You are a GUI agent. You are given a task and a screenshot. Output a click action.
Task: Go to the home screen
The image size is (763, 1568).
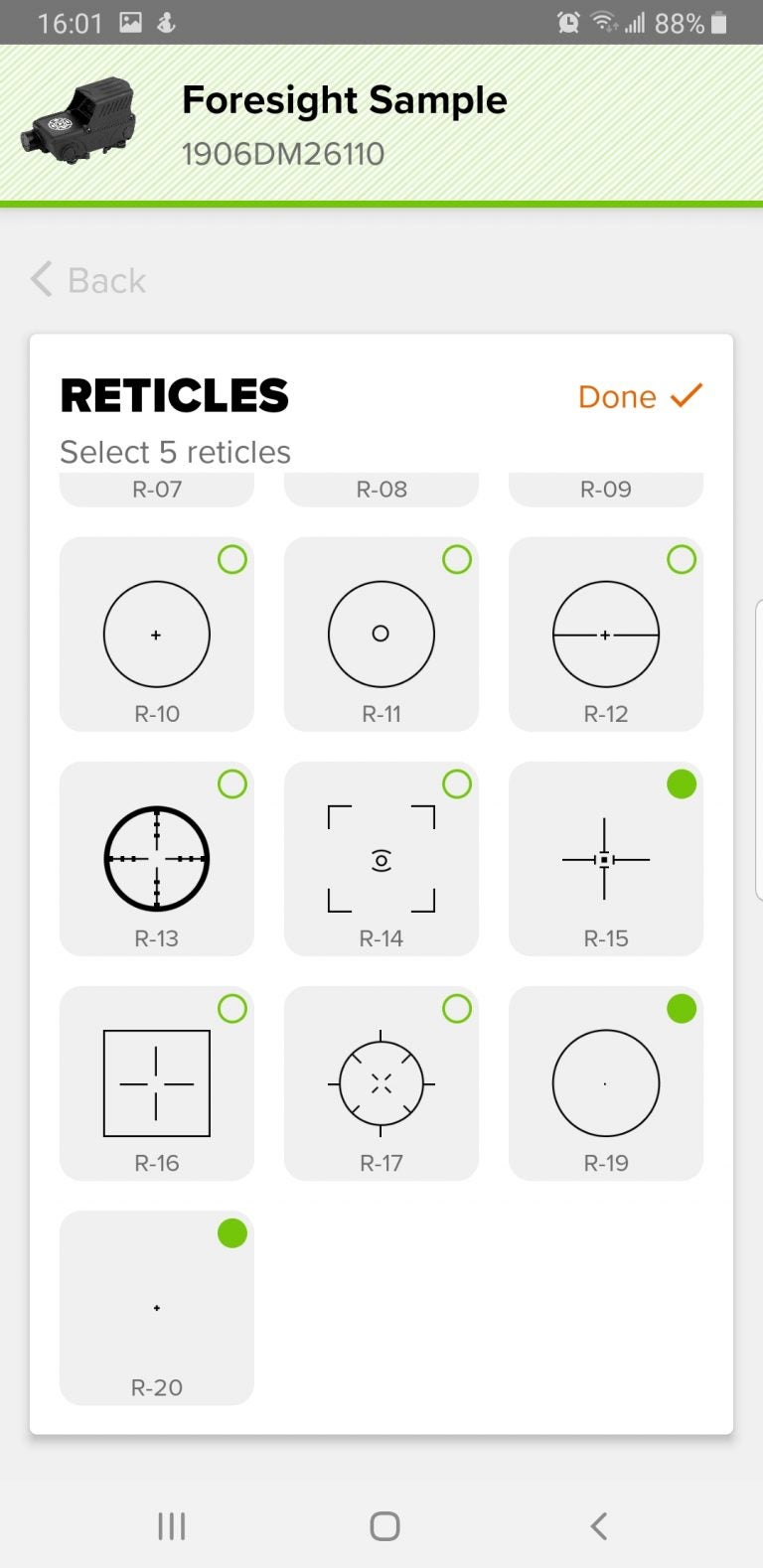384,1526
